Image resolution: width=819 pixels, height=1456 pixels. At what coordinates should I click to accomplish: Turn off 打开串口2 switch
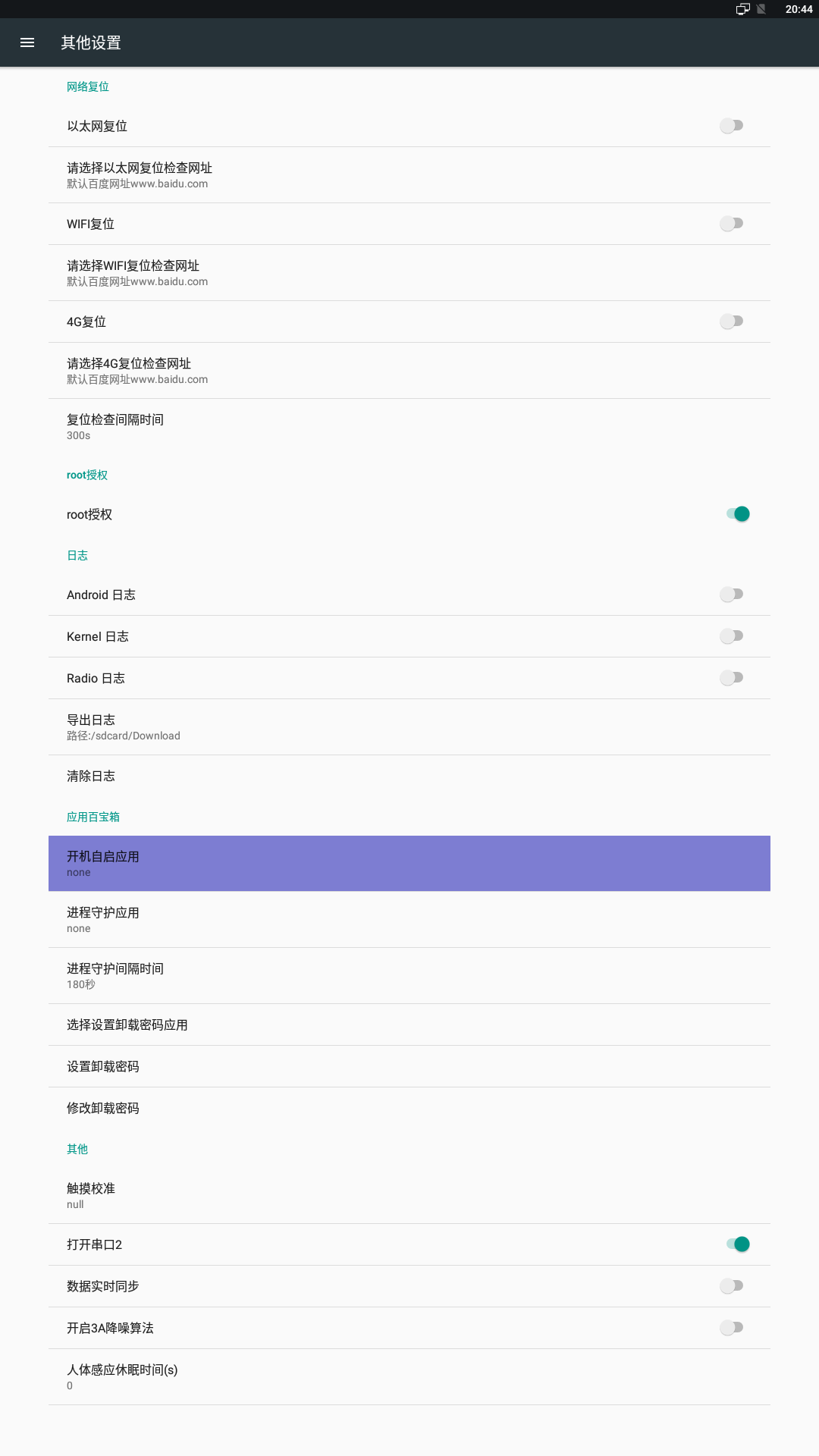(x=738, y=1244)
